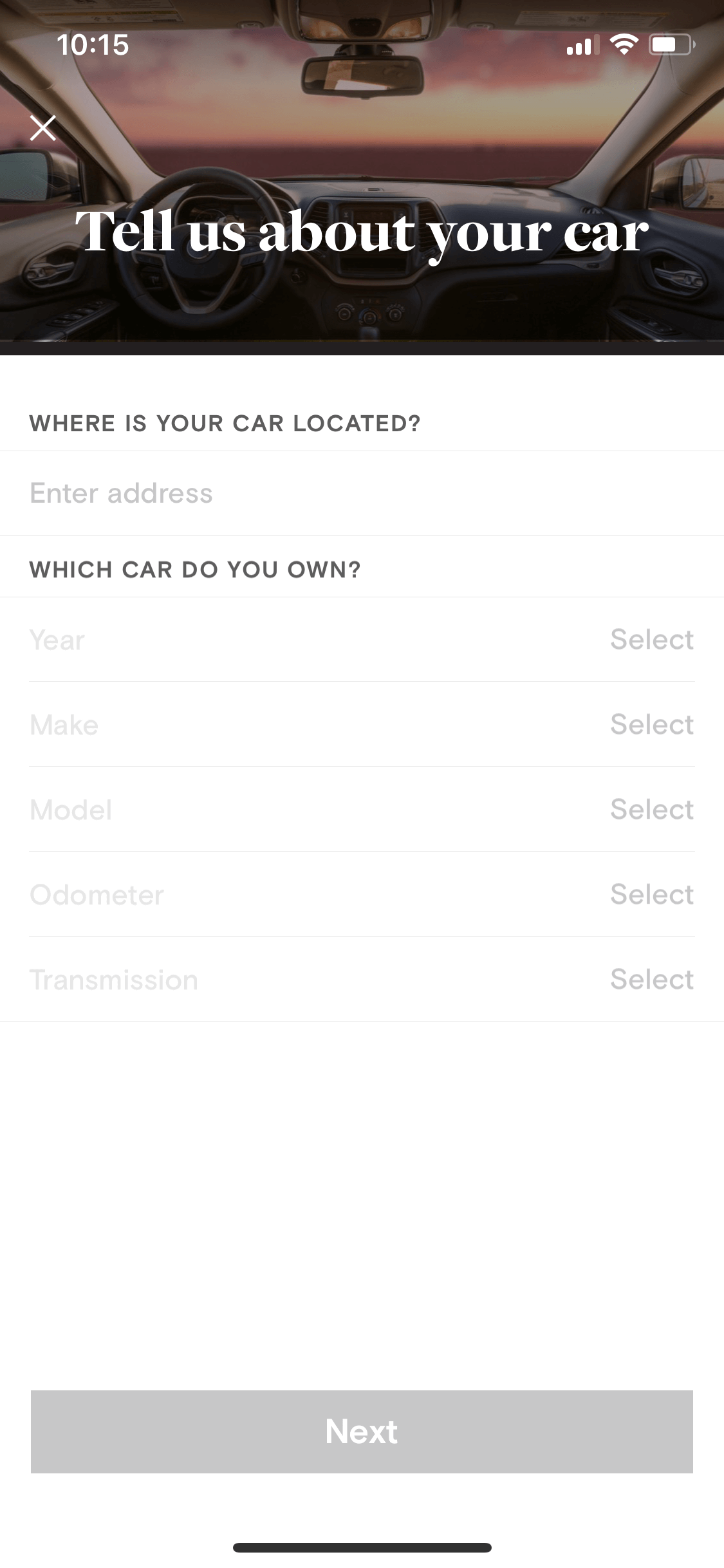Tap the Next button
Image resolution: width=724 pixels, height=1568 pixels.
[x=362, y=1432]
